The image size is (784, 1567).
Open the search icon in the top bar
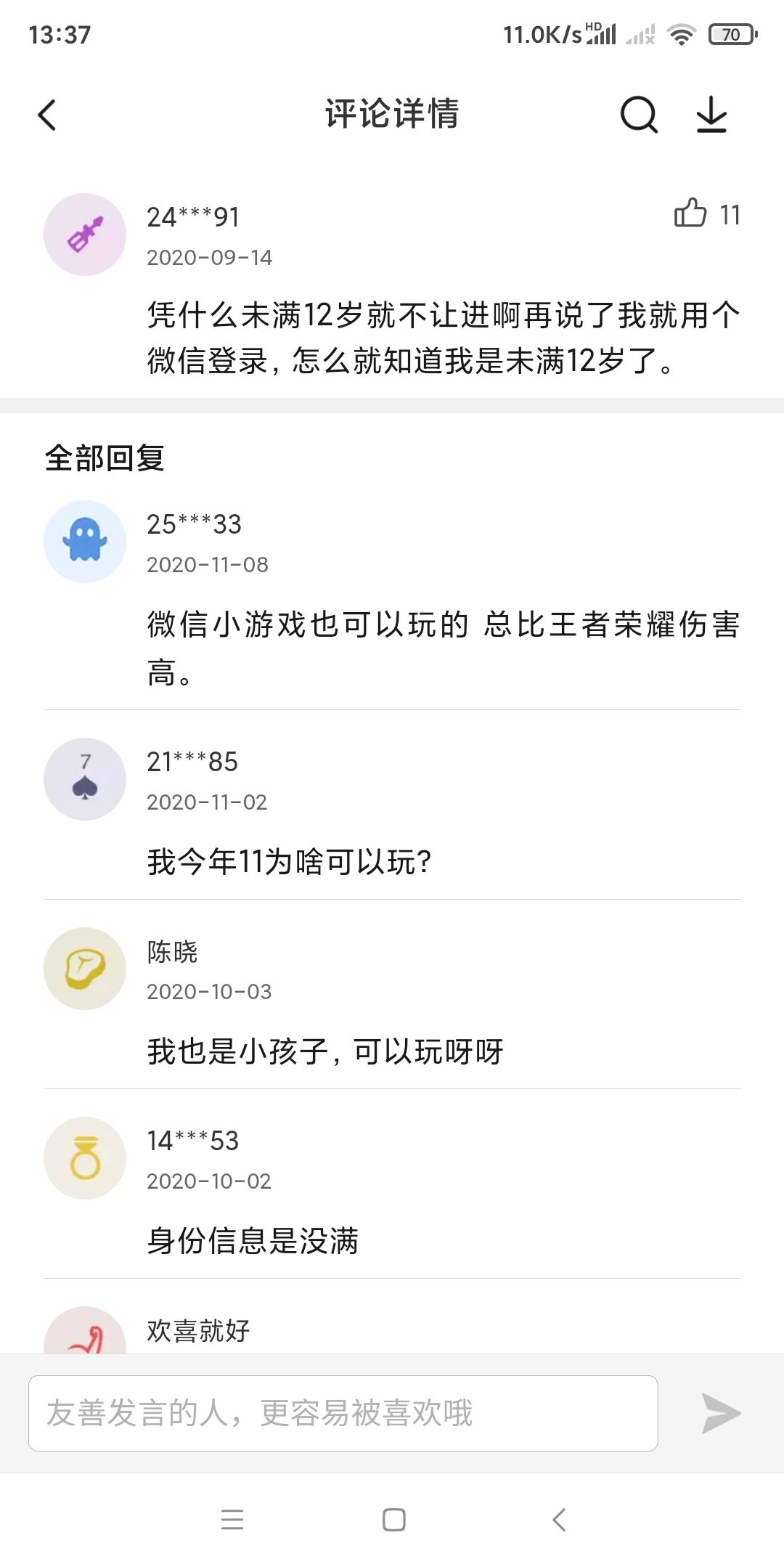pyautogui.click(x=639, y=115)
